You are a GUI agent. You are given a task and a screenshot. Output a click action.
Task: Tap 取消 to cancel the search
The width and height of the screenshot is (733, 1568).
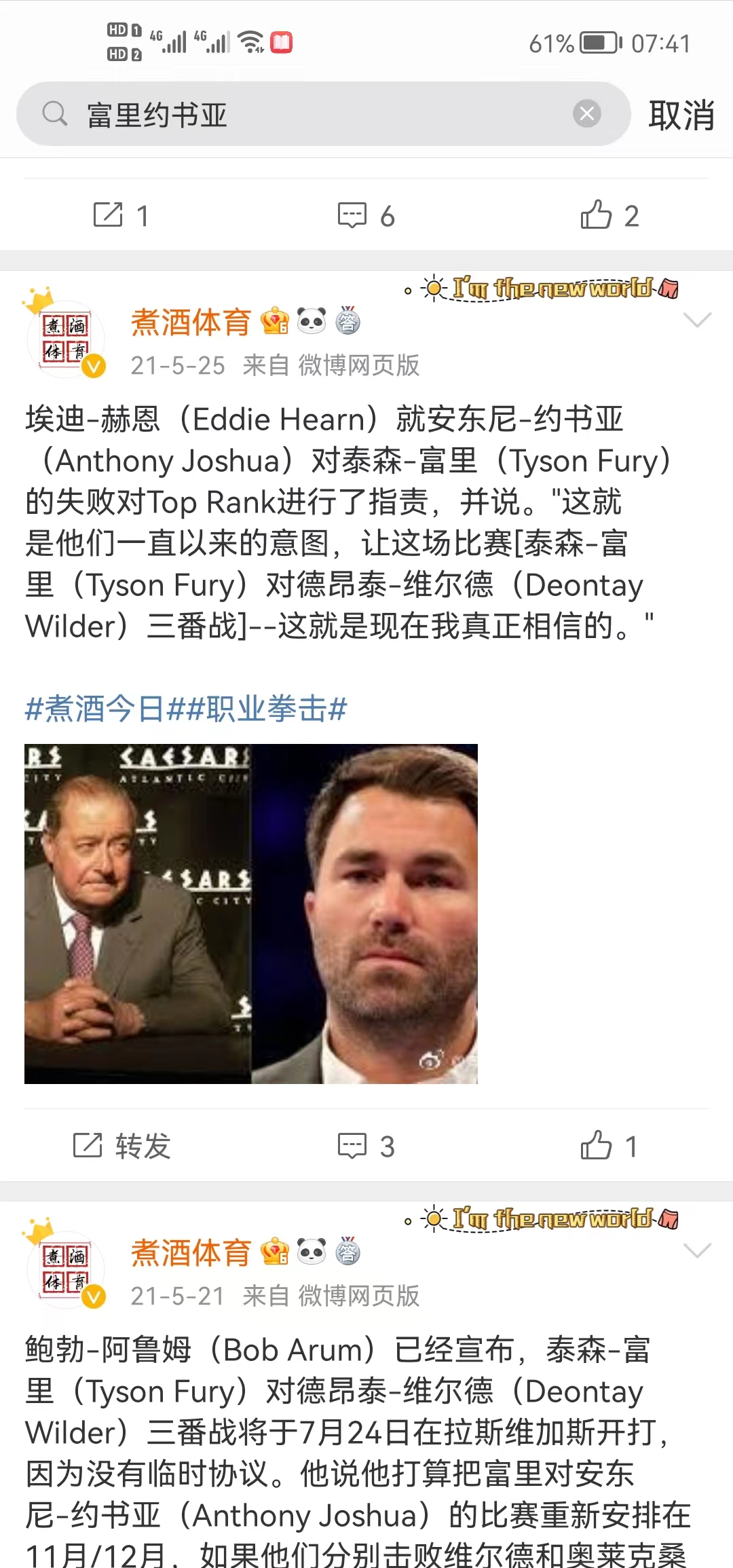[x=681, y=115]
